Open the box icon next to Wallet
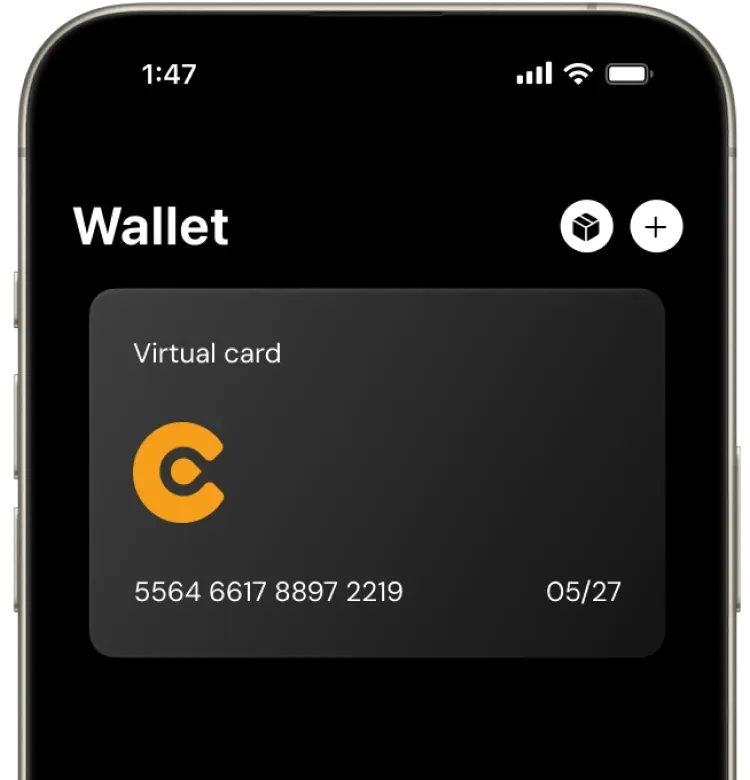The width and height of the screenshot is (750, 780). coord(586,227)
